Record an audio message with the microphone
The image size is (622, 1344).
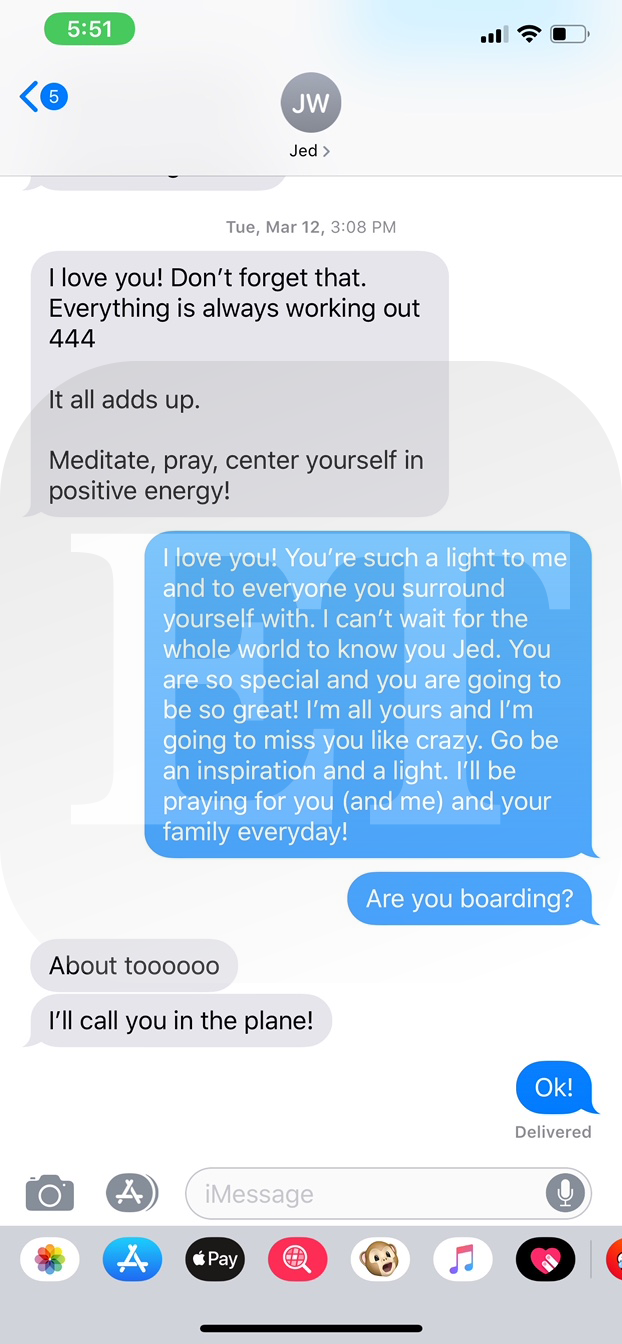565,1192
